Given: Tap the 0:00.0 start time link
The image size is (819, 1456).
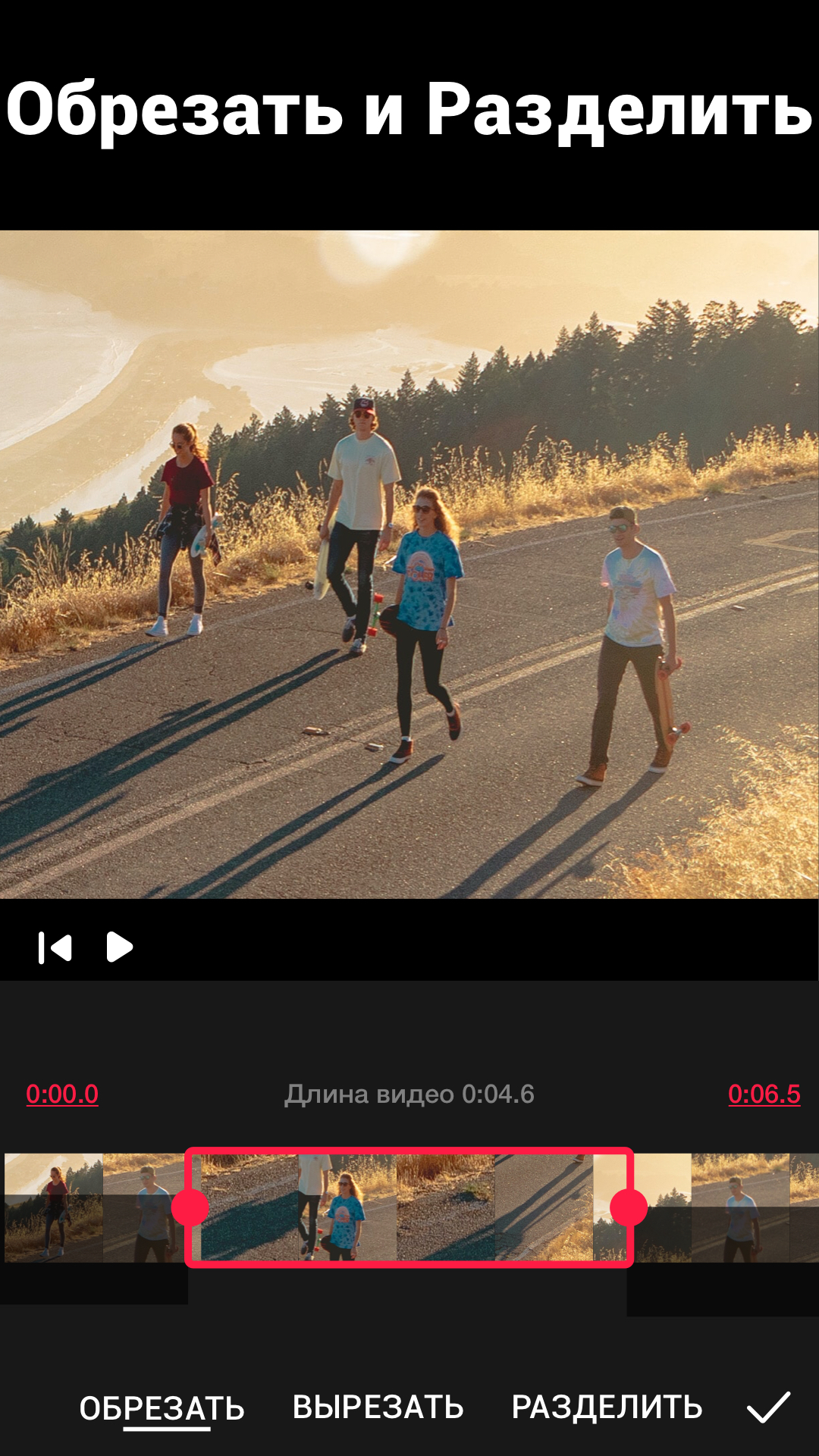Looking at the screenshot, I should [62, 1094].
